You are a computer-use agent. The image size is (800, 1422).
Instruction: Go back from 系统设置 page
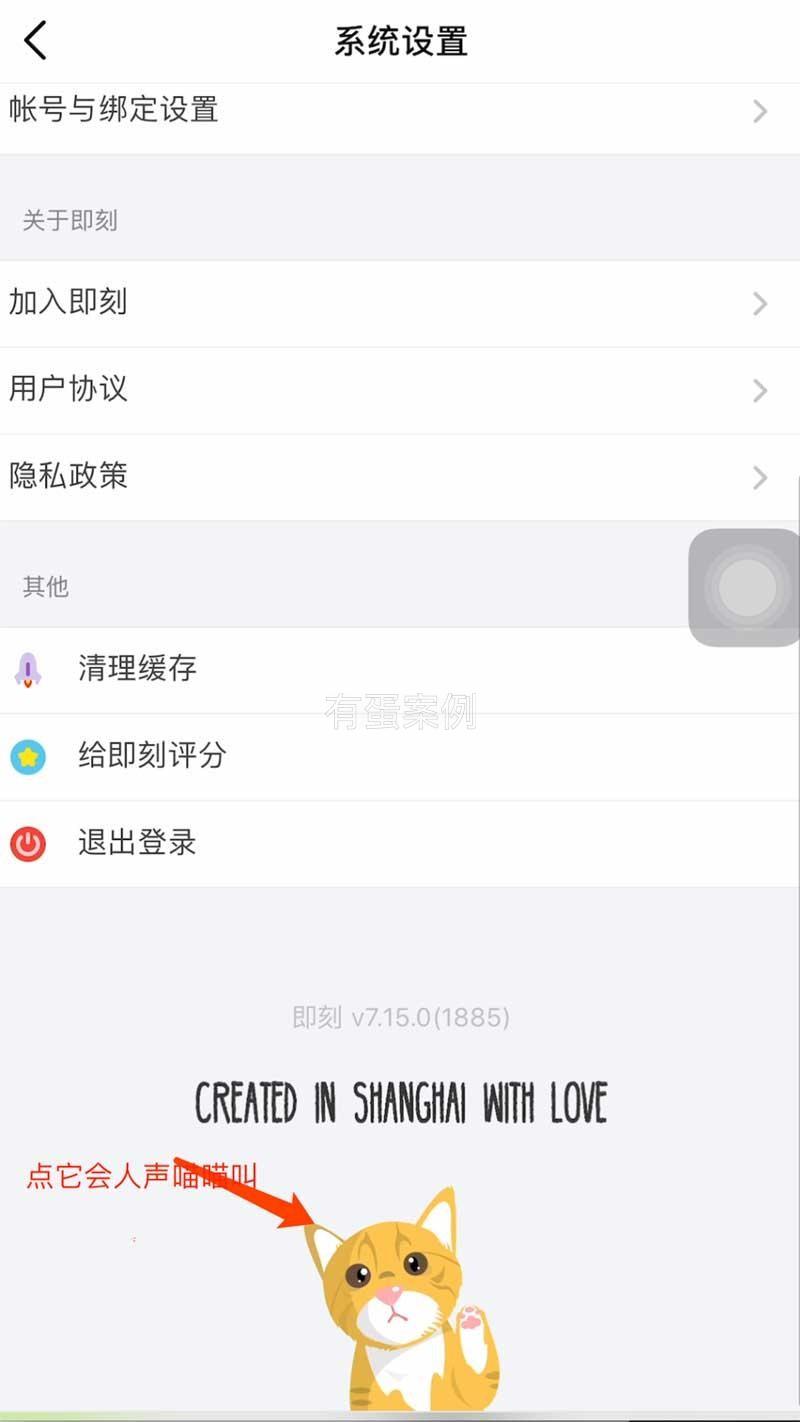[x=36, y=42]
